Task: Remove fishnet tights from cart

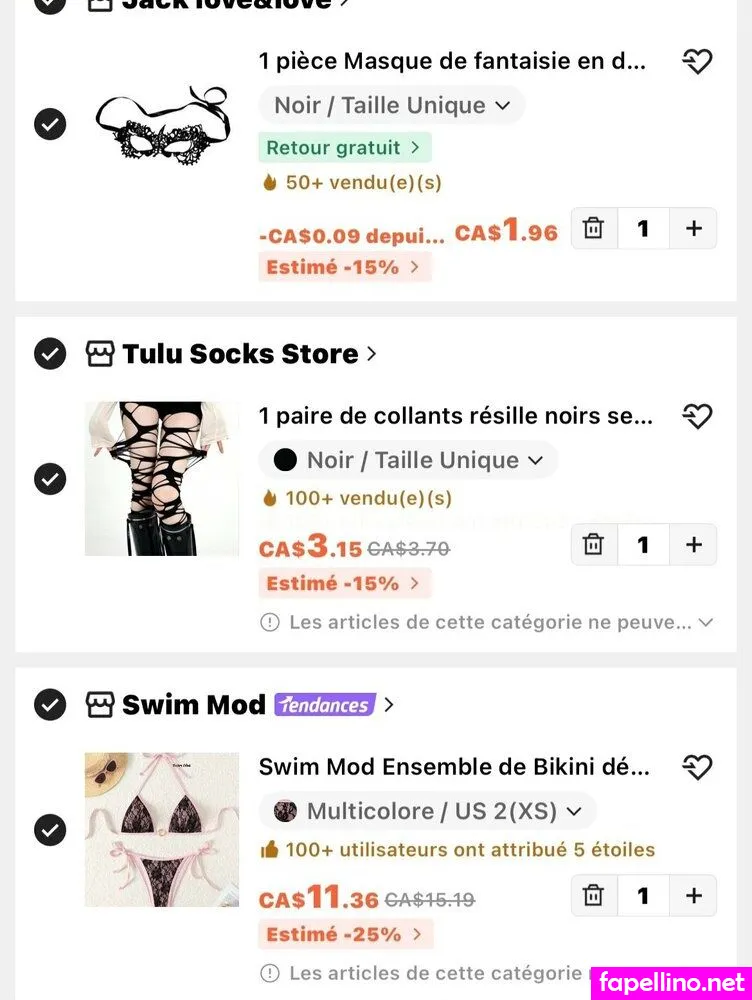Action: [594, 544]
